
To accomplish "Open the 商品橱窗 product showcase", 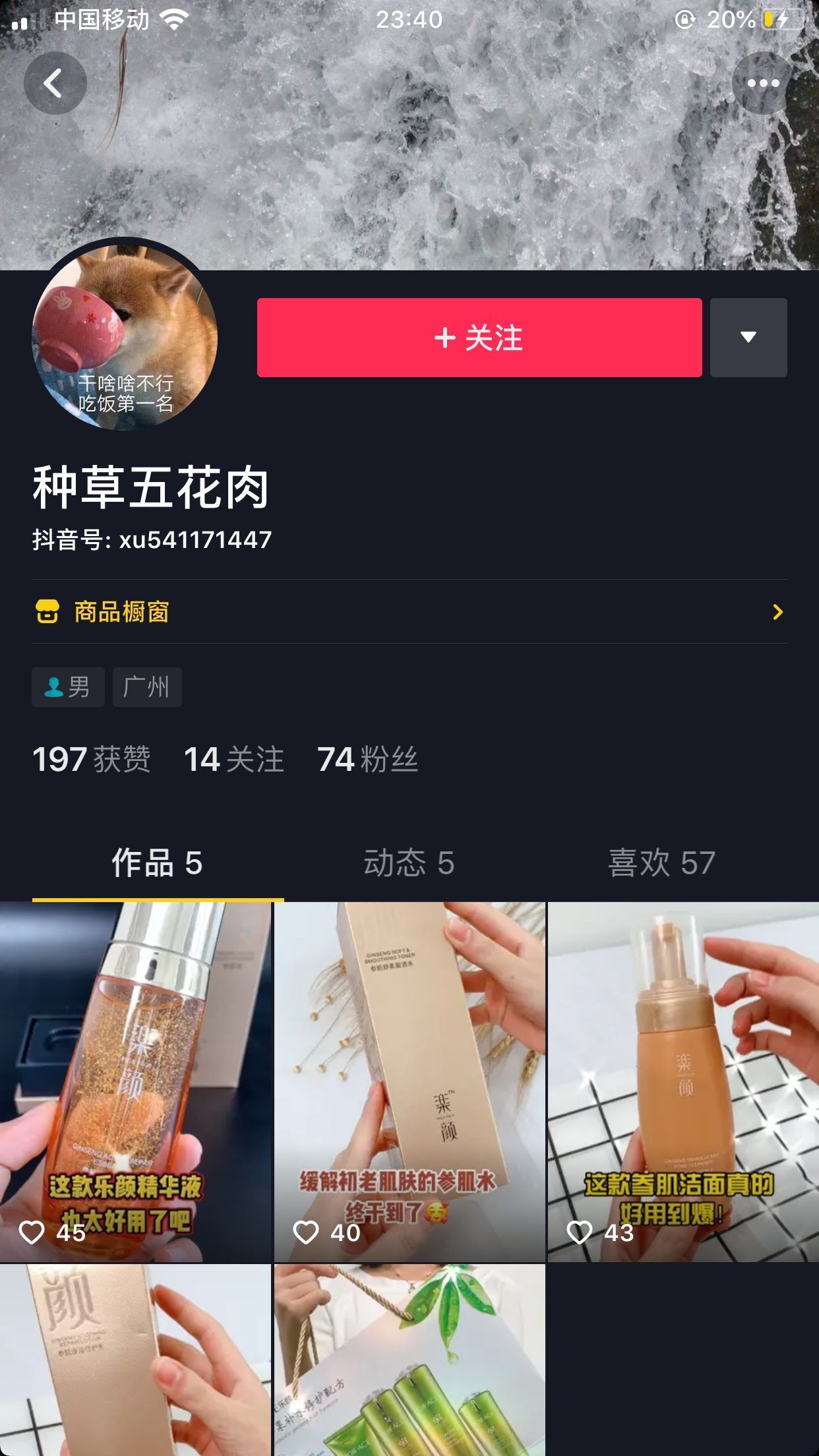I will (x=409, y=612).
